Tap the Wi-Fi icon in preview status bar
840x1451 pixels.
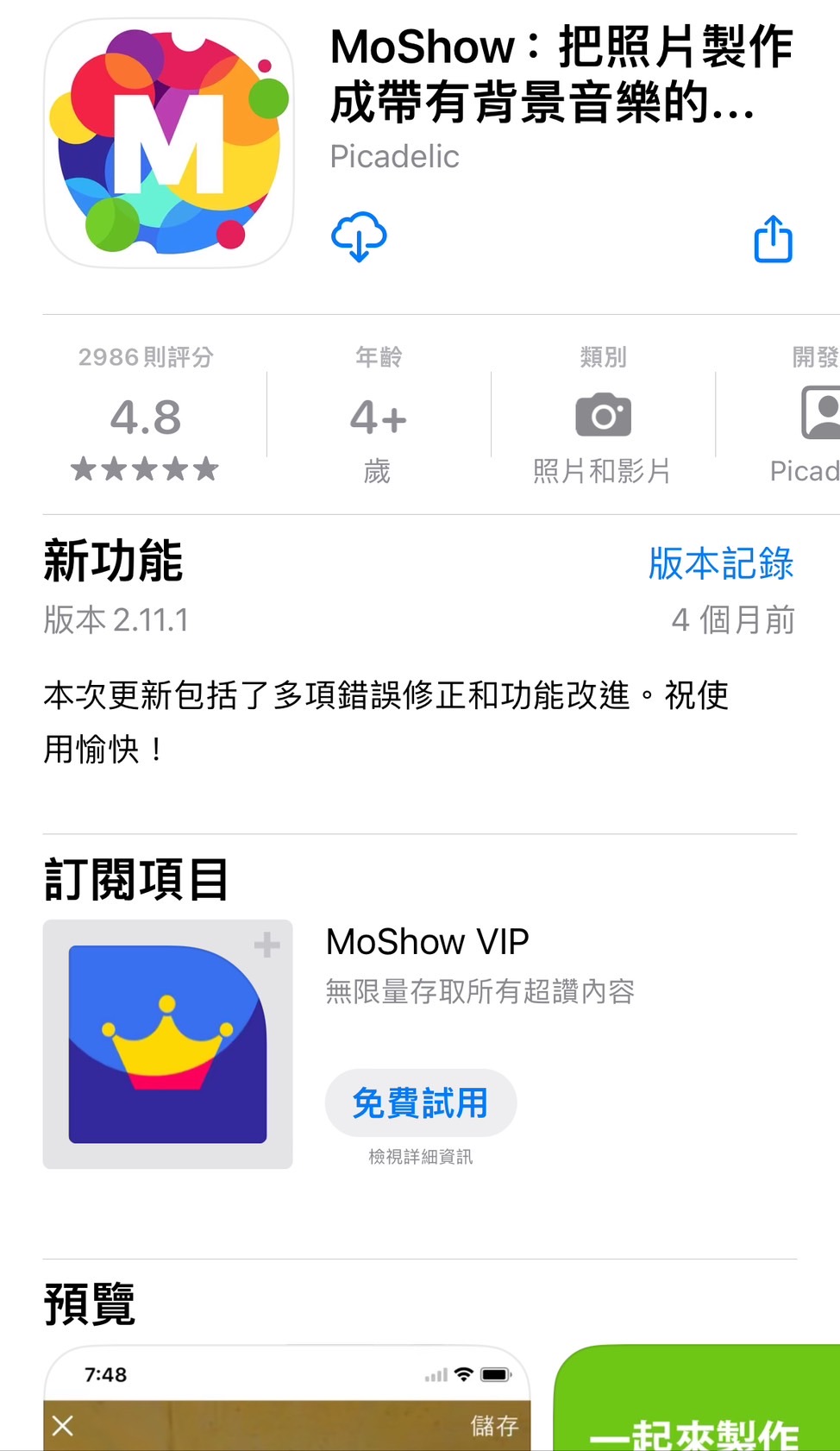[x=465, y=1373]
